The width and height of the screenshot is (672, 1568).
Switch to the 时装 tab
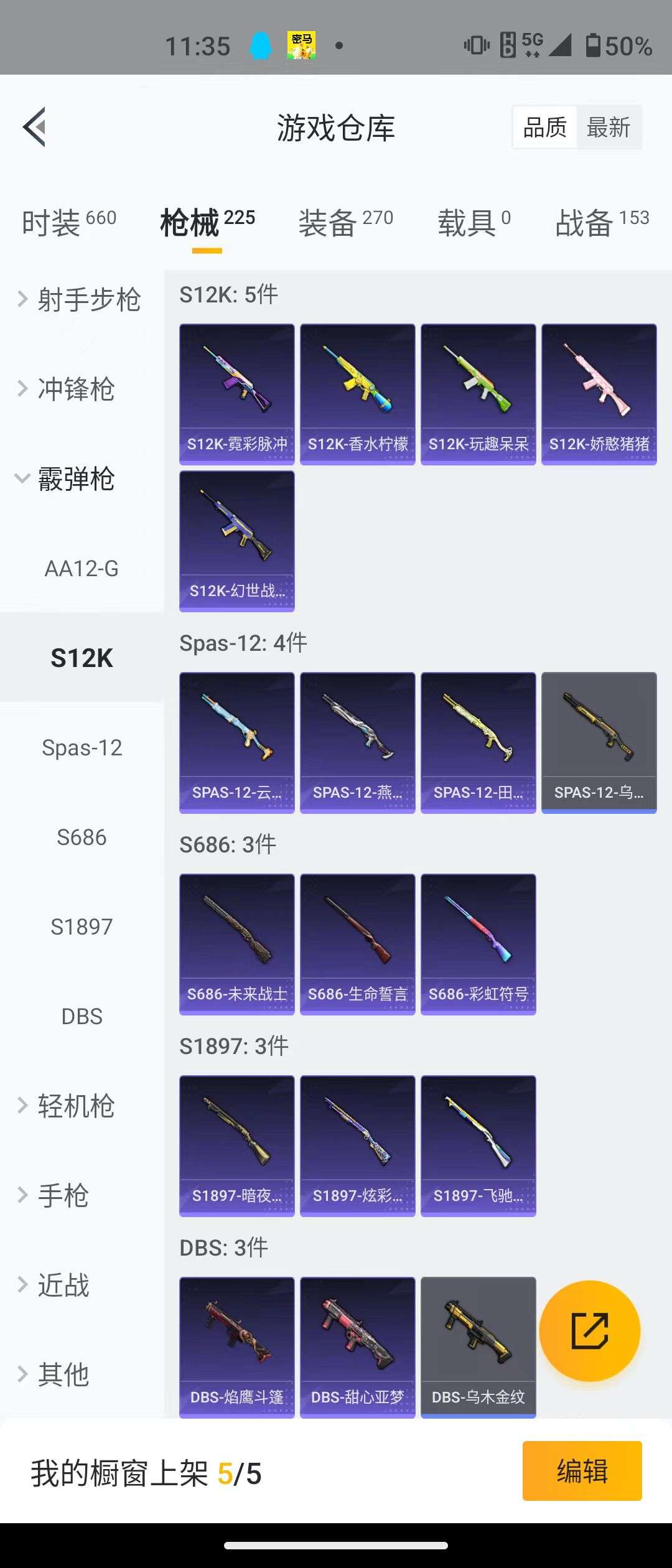68,222
